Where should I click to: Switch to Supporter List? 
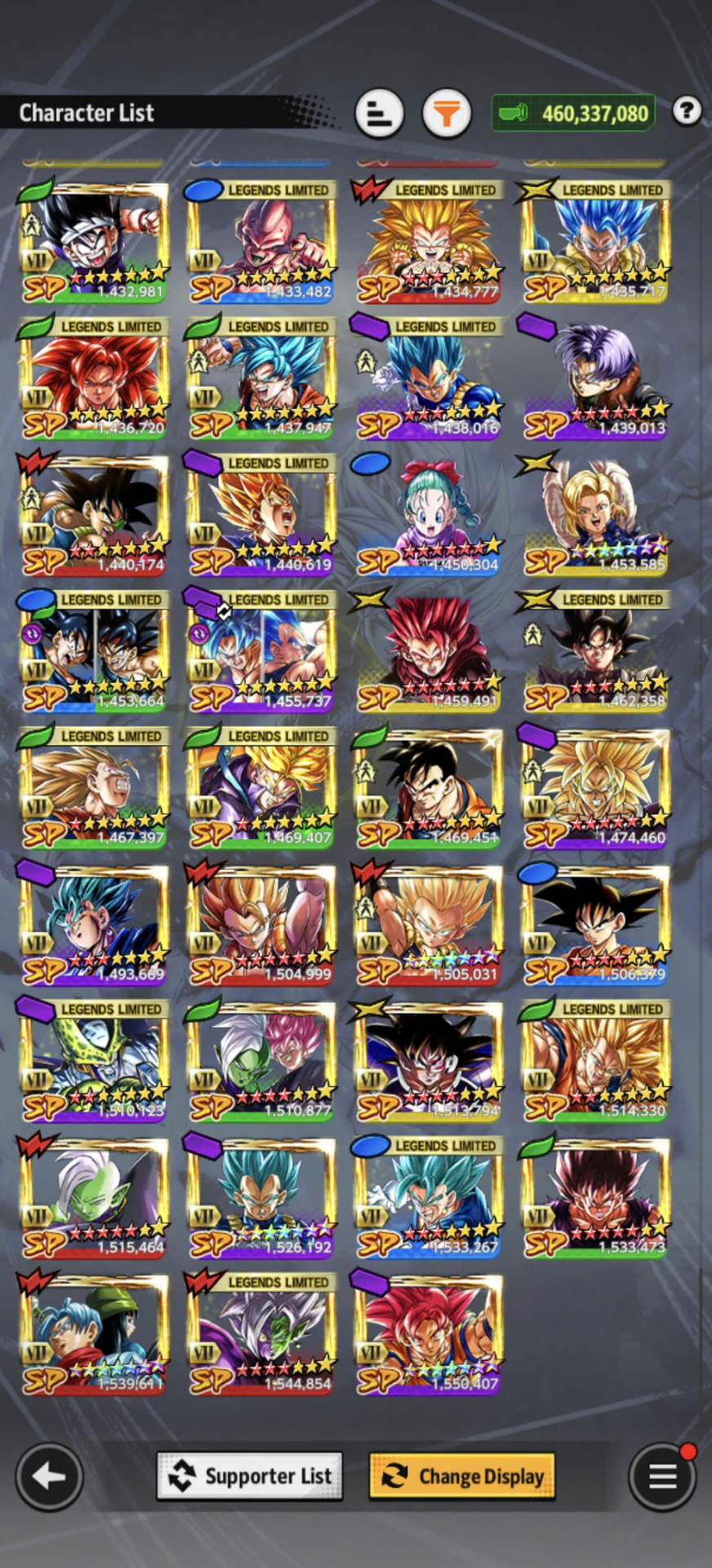click(x=250, y=1476)
